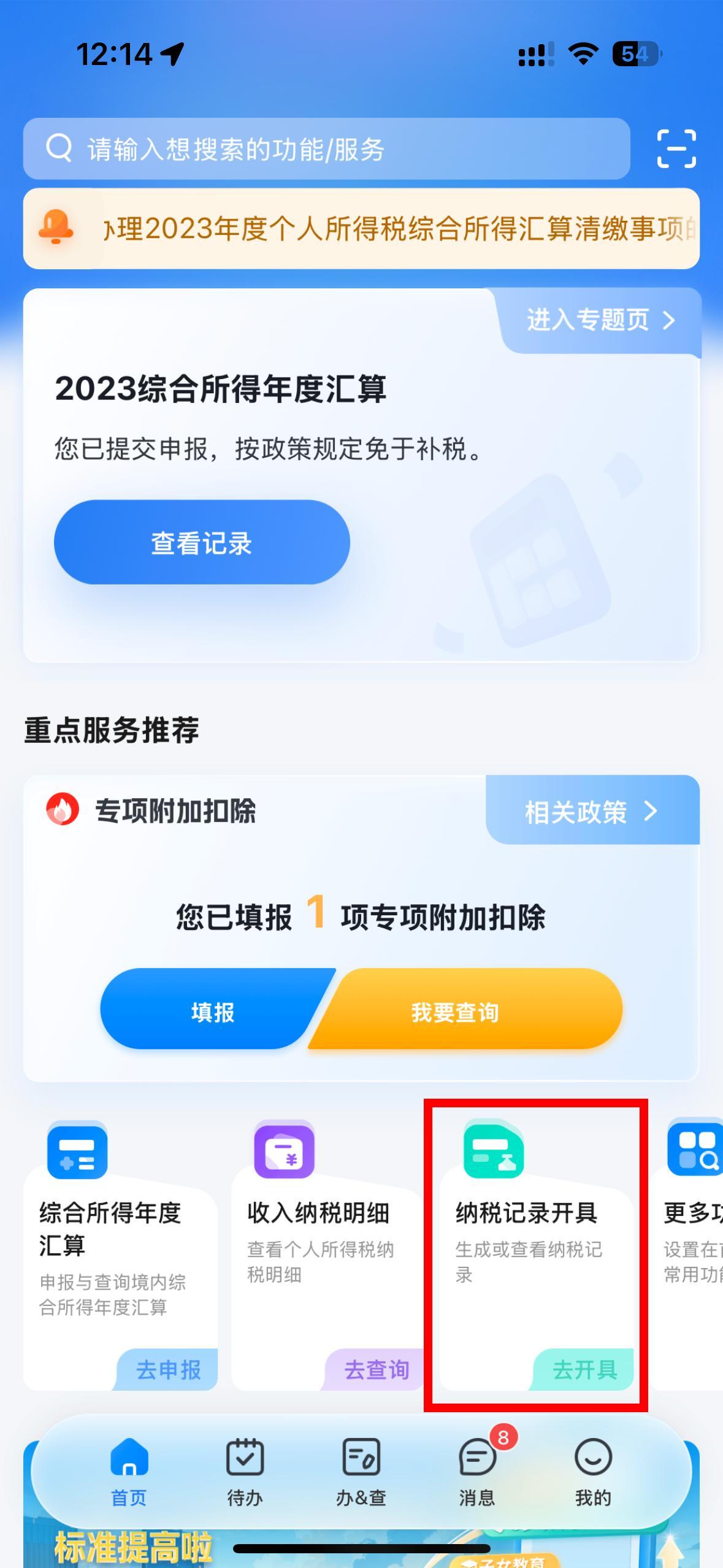Open the scan code icon
The width and height of the screenshot is (723, 1568).
pyautogui.click(x=676, y=148)
